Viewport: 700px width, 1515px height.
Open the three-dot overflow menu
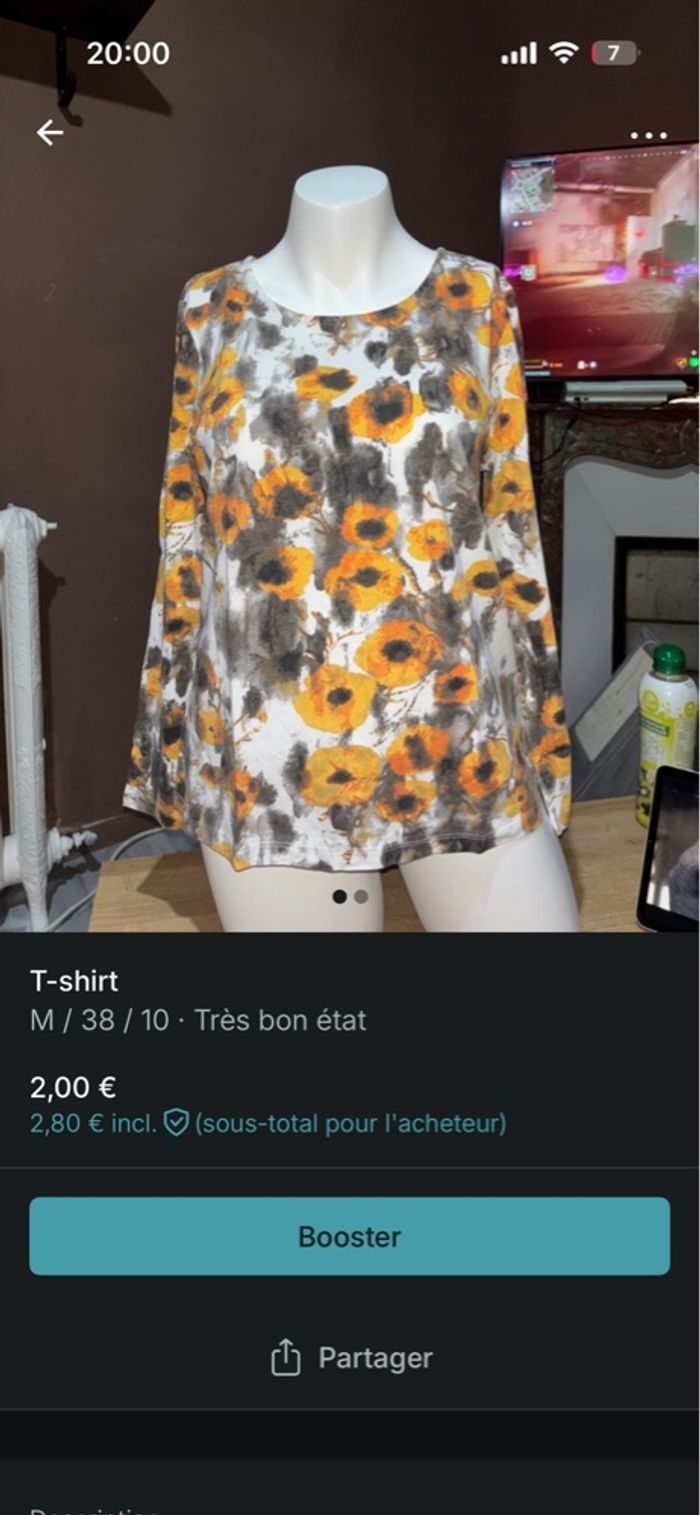tap(648, 135)
